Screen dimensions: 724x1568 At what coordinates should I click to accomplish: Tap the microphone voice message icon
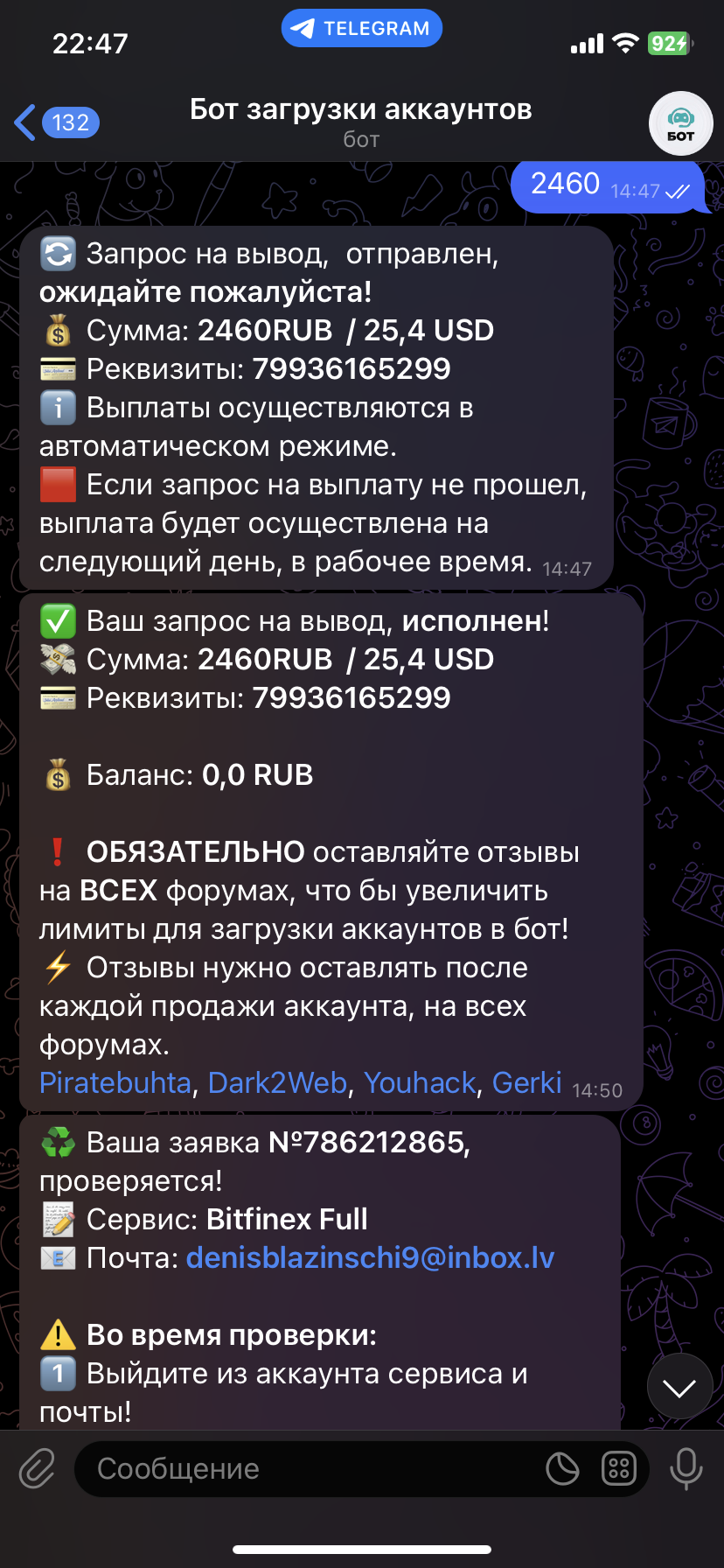click(686, 1469)
